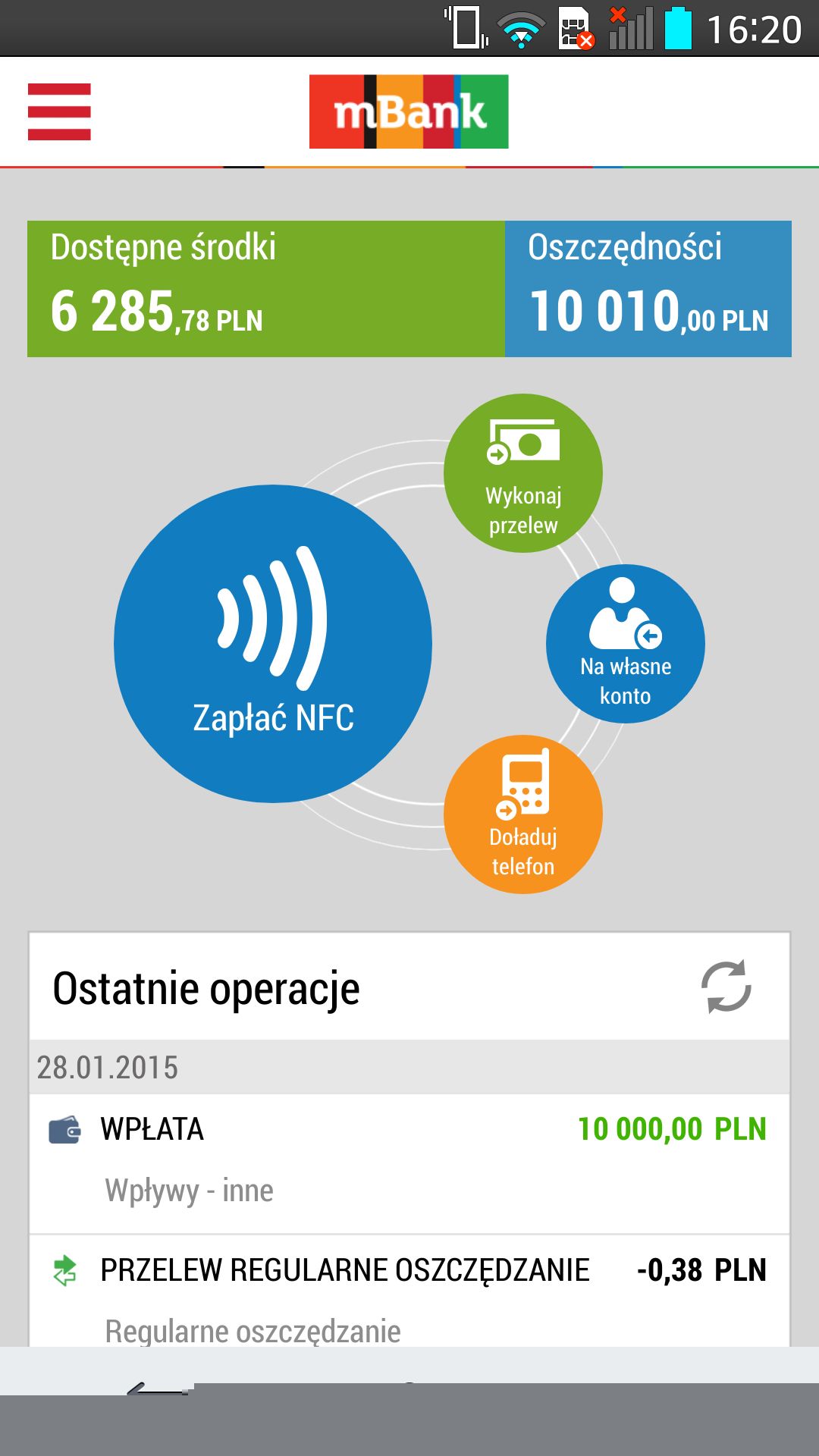The image size is (819, 1456).
Task: Expand the Ostatnie operacje section header
Action: point(205,987)
